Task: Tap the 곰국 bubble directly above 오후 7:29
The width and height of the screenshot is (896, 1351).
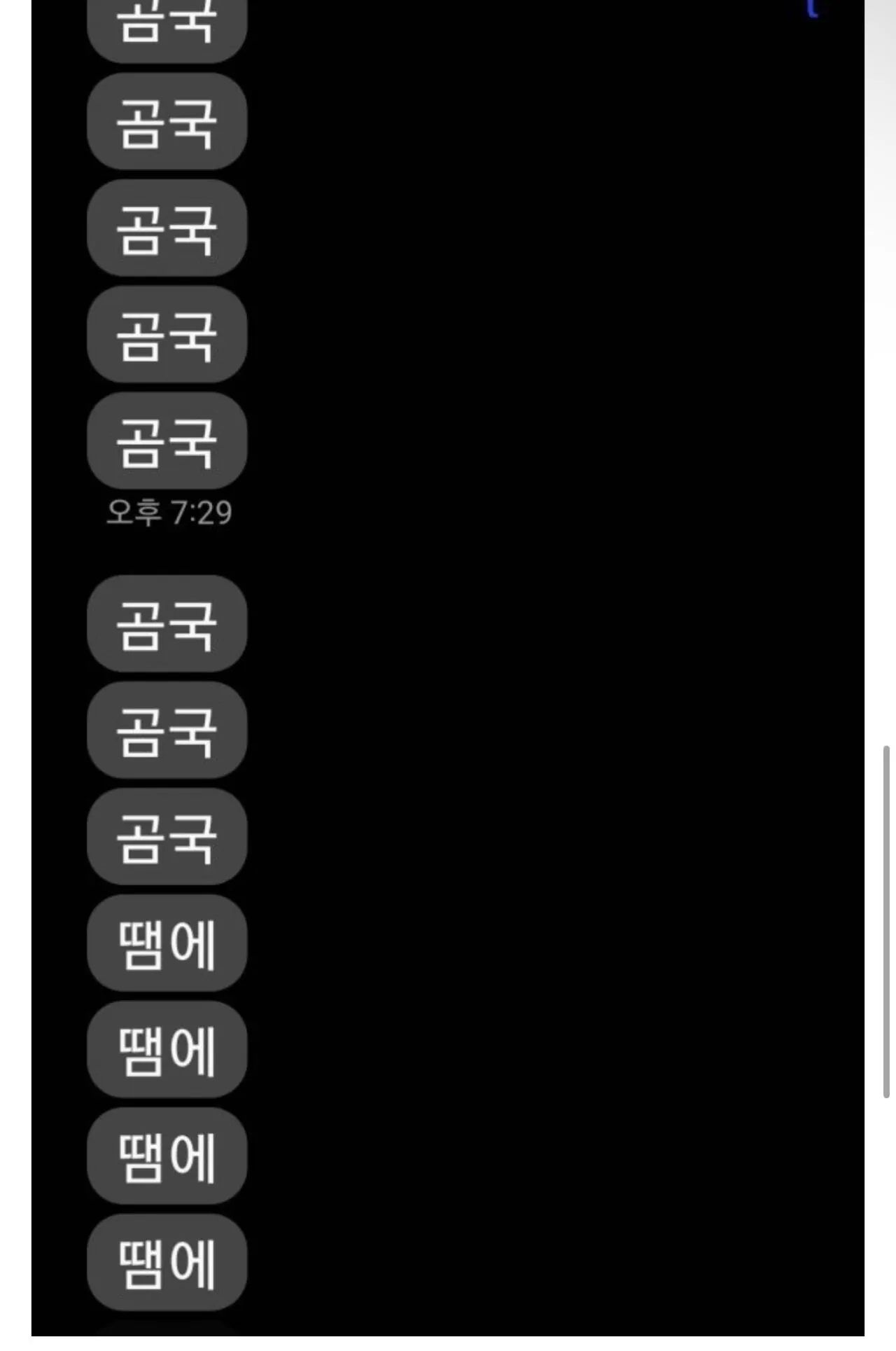Action: 166,438
